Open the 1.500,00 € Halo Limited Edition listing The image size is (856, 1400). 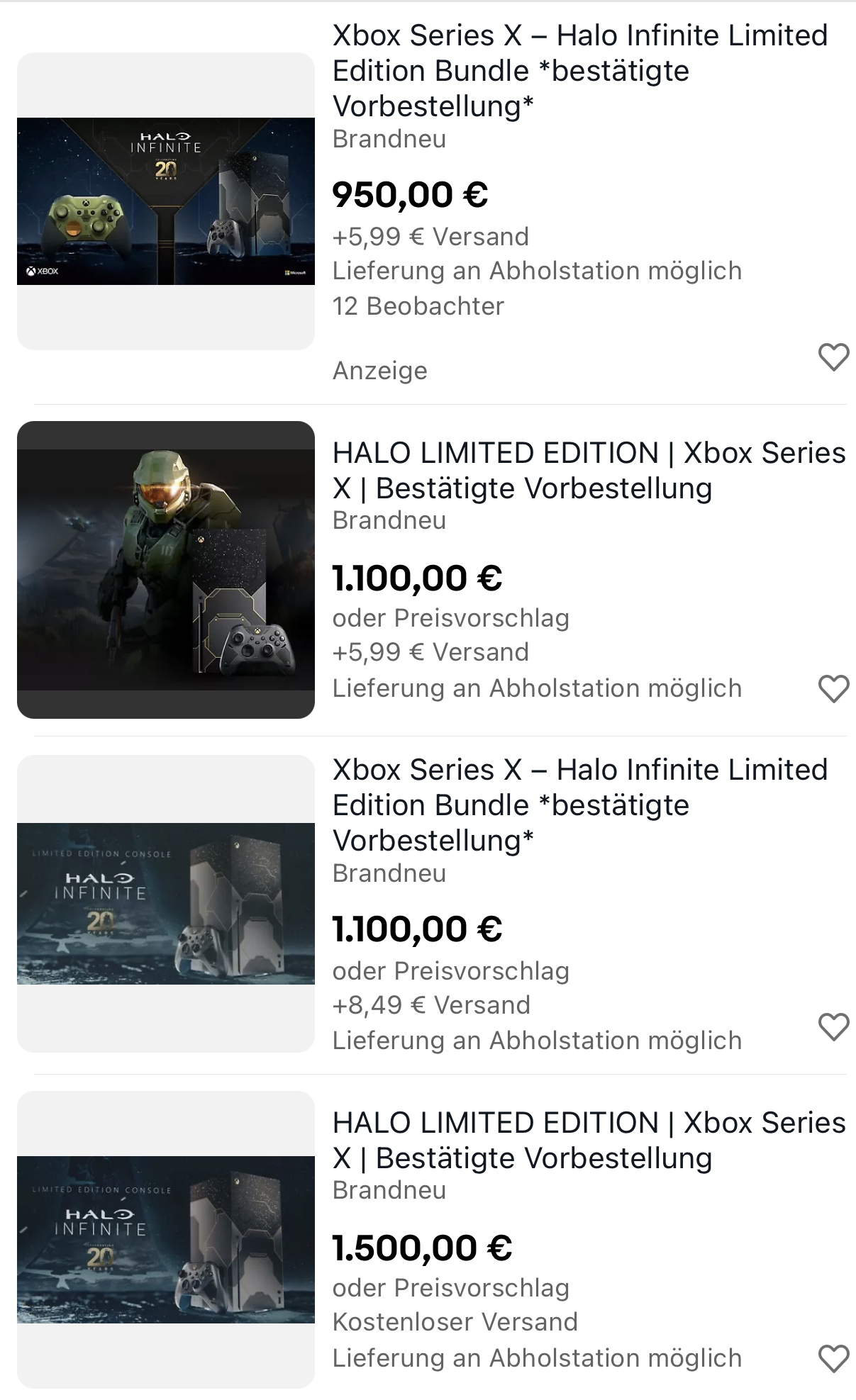[589, 1140]
